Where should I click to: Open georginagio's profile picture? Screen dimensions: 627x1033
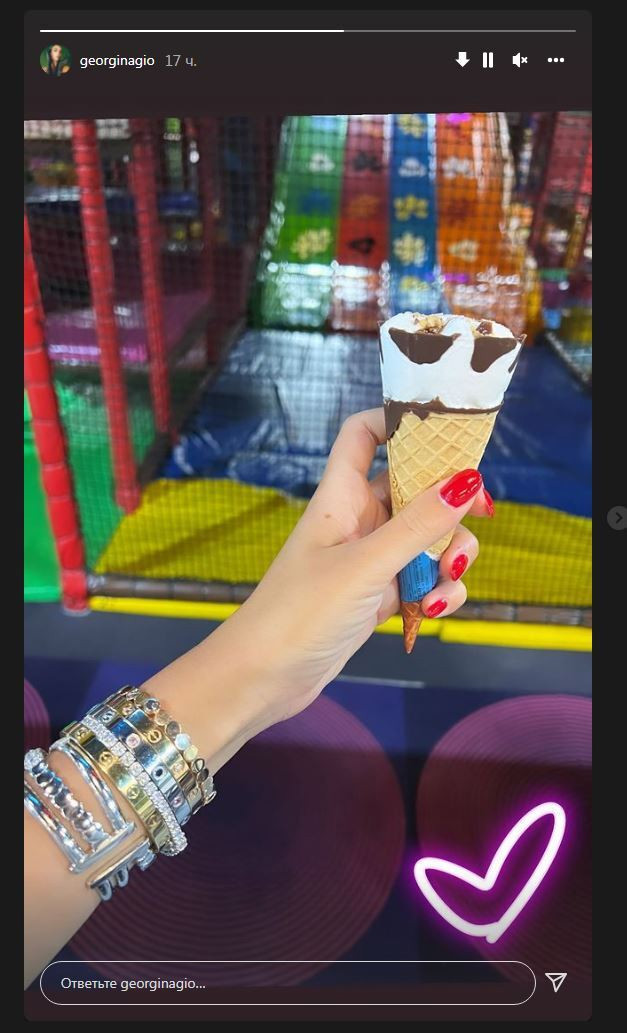point(55,61)
